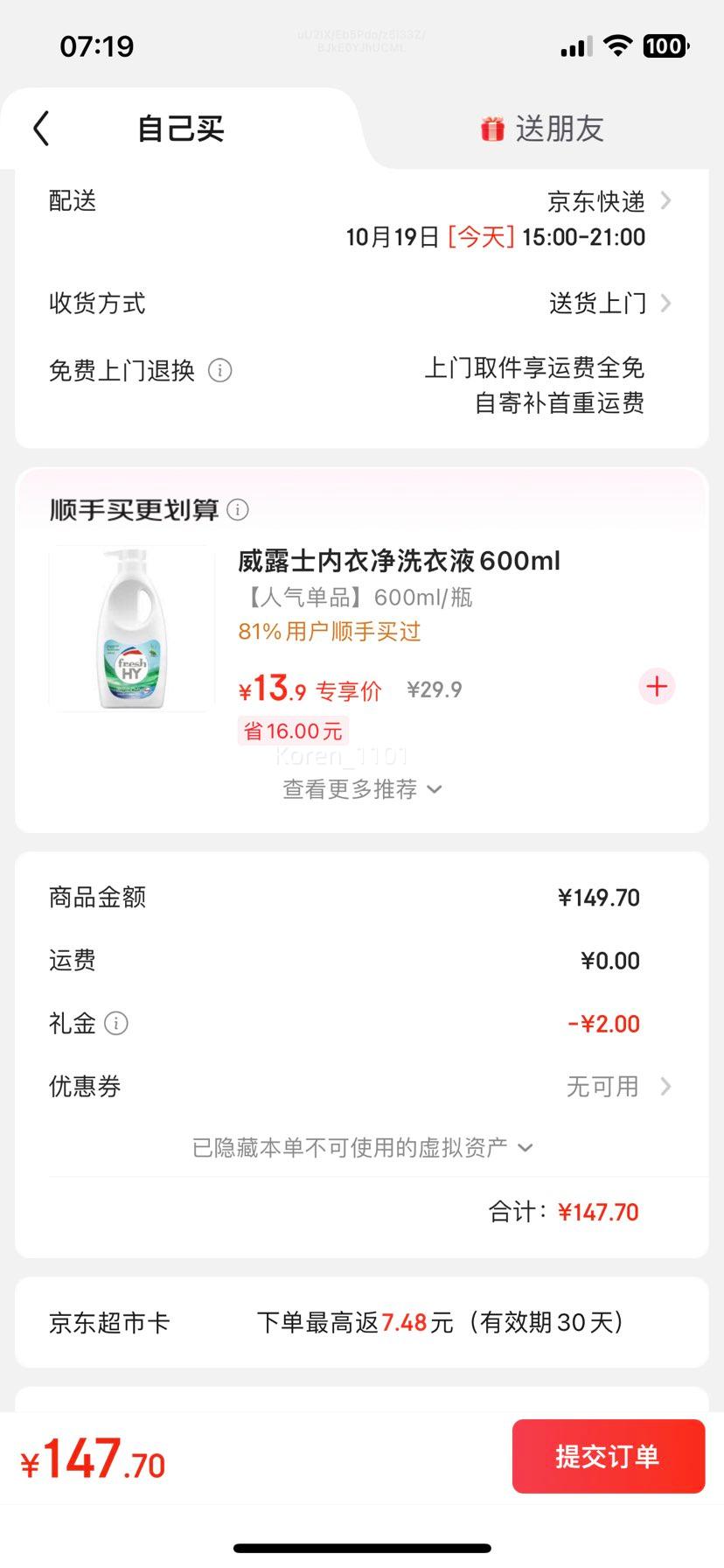The height and width of the screenshot is (1568, 724).
Task: Show info for 免费上门退换
Action: point(220,371)
